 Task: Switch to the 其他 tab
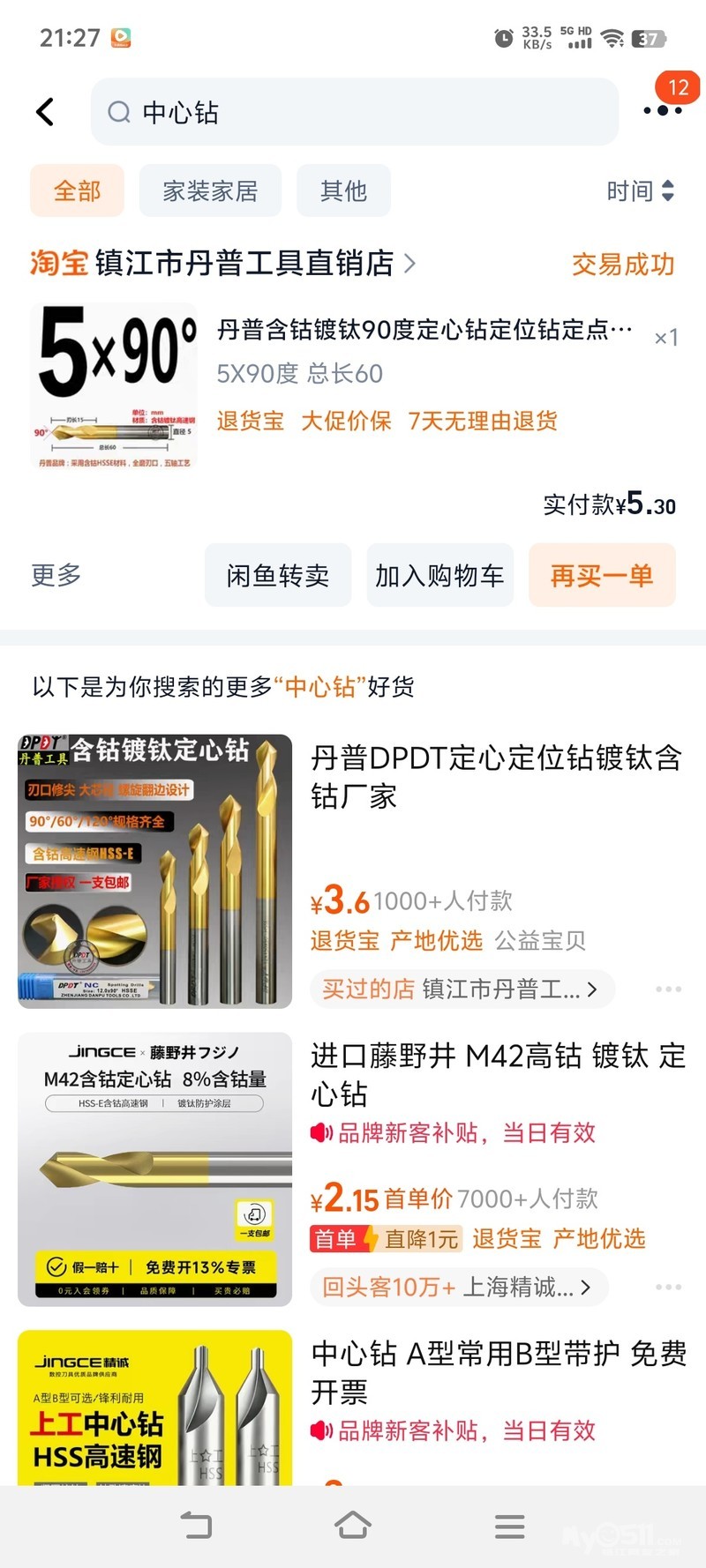click(x=343, y=190)
